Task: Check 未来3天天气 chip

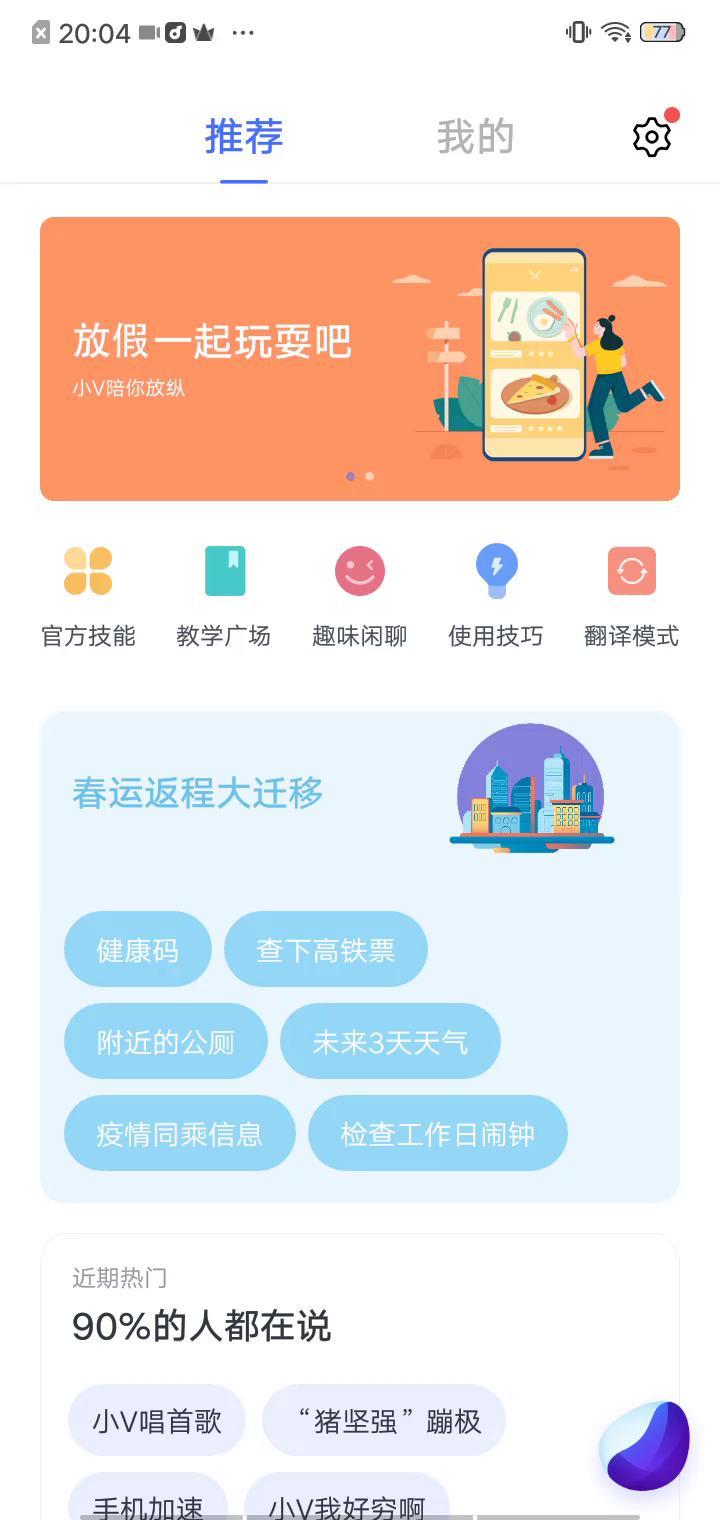Action: pyautogui.click(x=390, y=1041)
